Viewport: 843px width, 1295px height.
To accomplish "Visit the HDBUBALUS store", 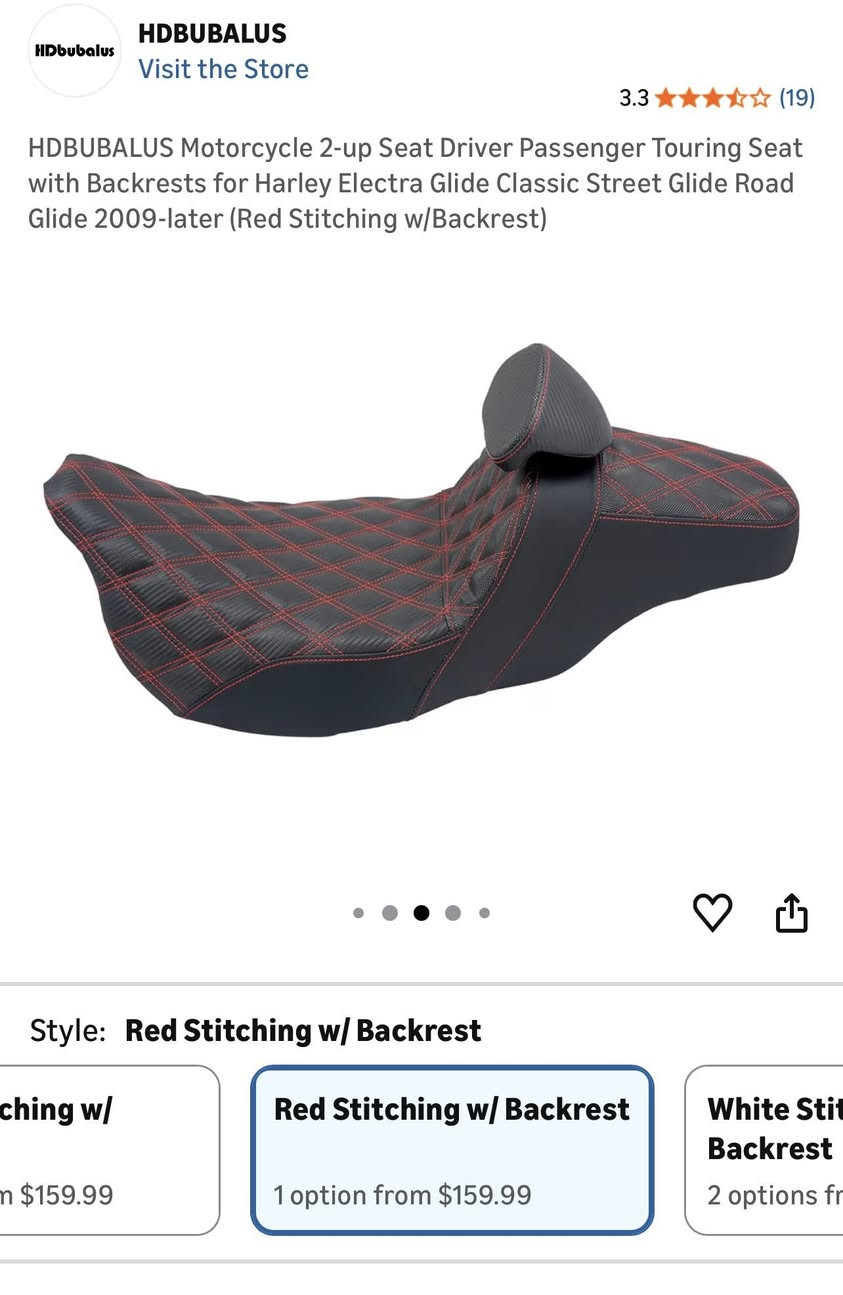I will 223,69.
